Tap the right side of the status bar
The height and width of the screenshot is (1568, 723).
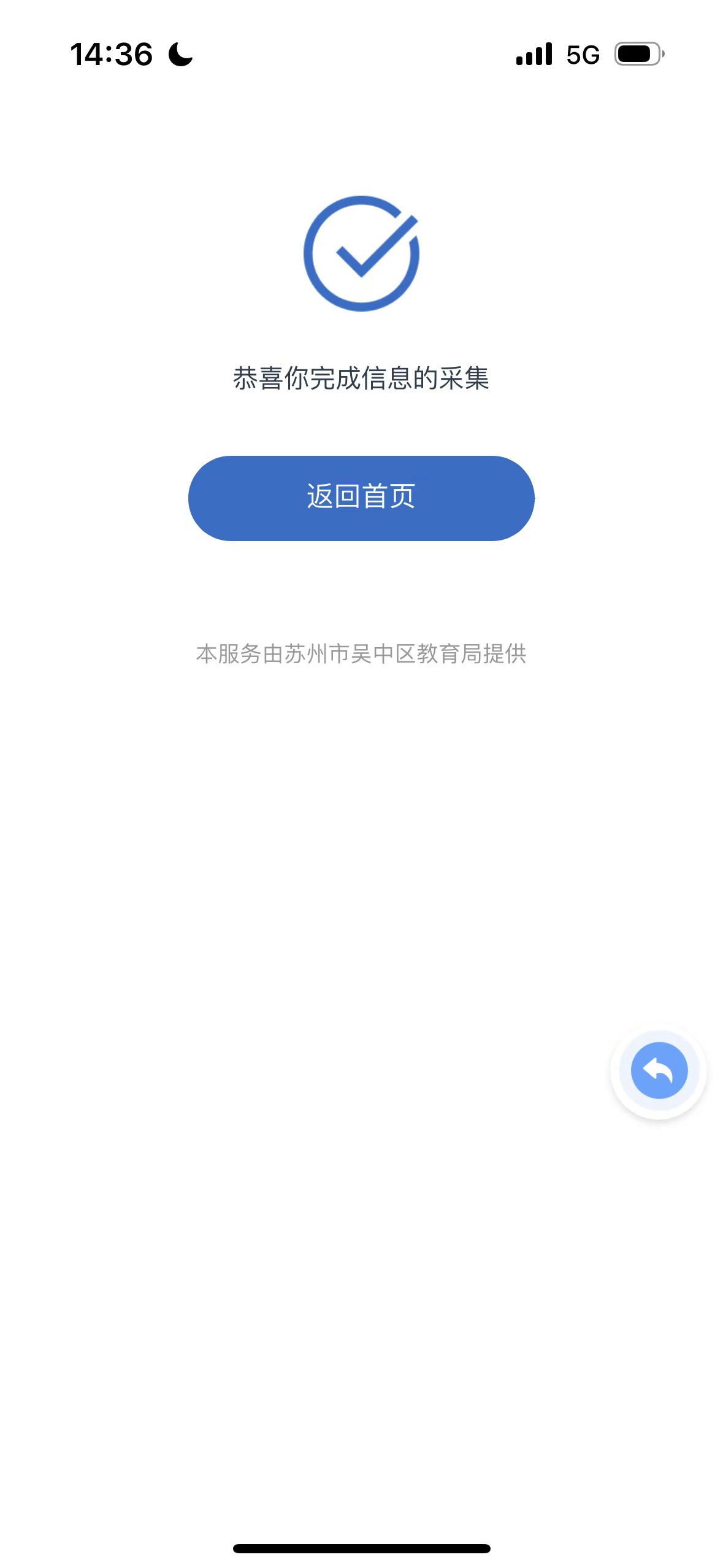(589, 54)
